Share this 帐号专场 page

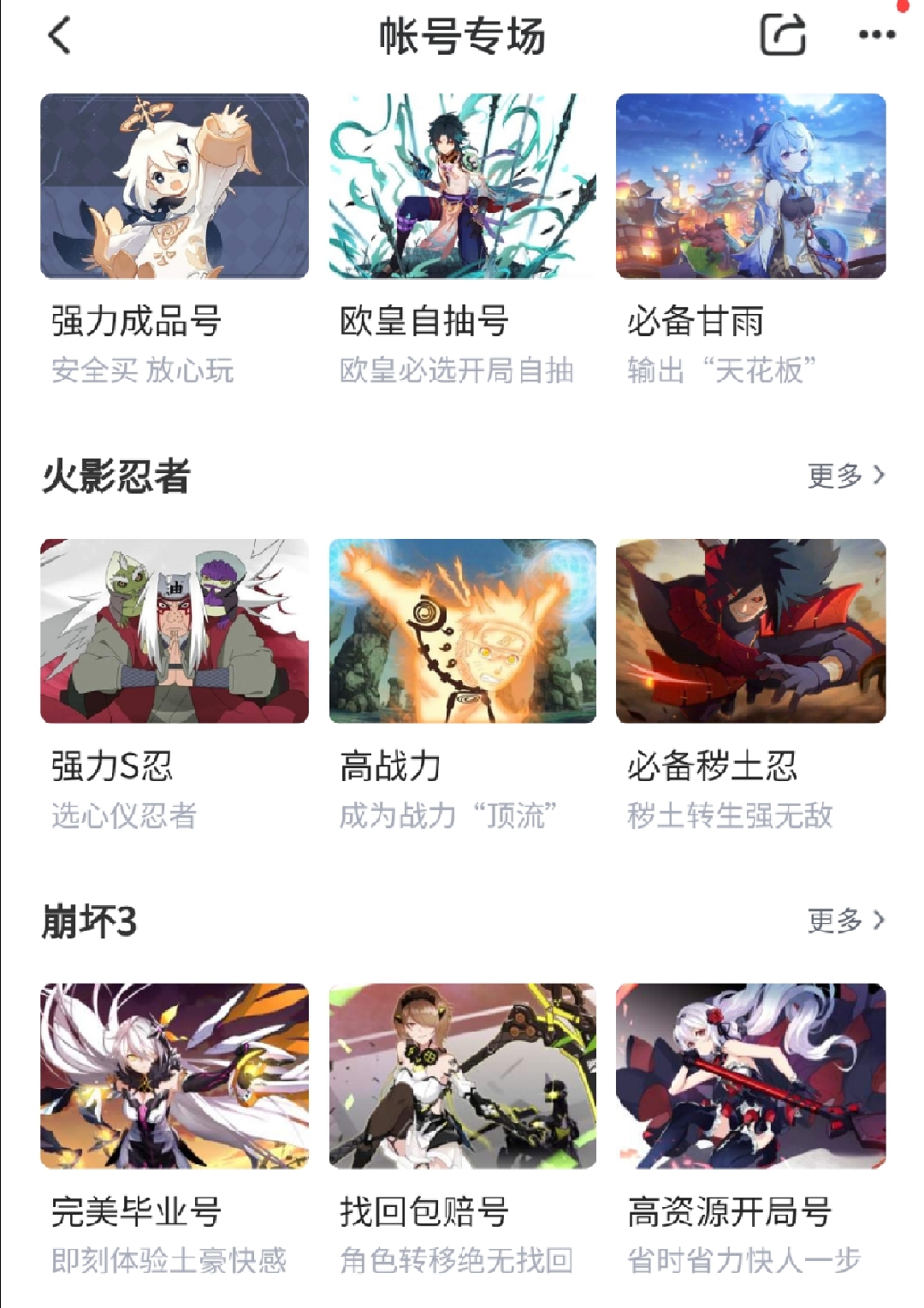pos(782,36)
